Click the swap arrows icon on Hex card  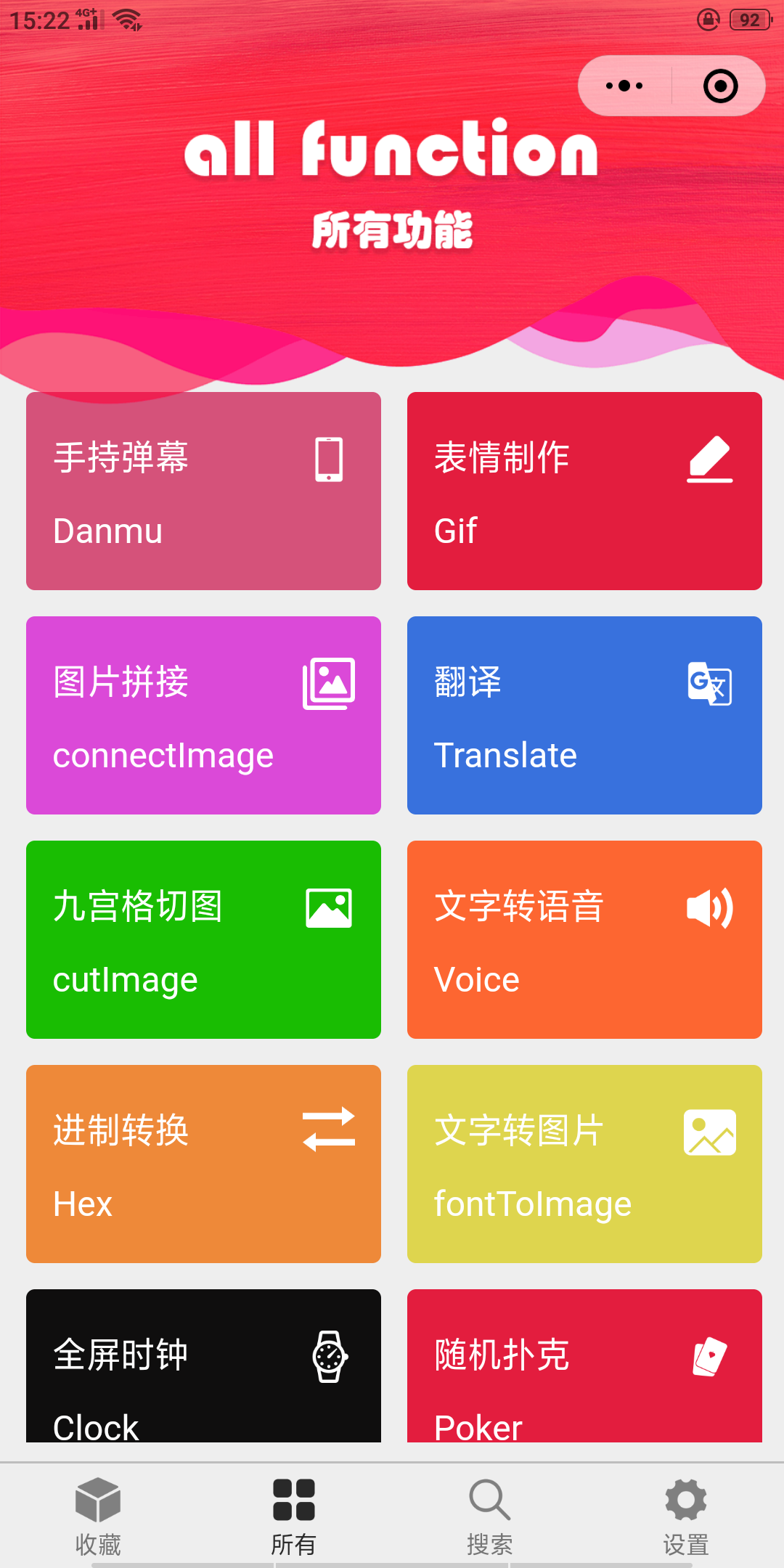click(327, 1130)
